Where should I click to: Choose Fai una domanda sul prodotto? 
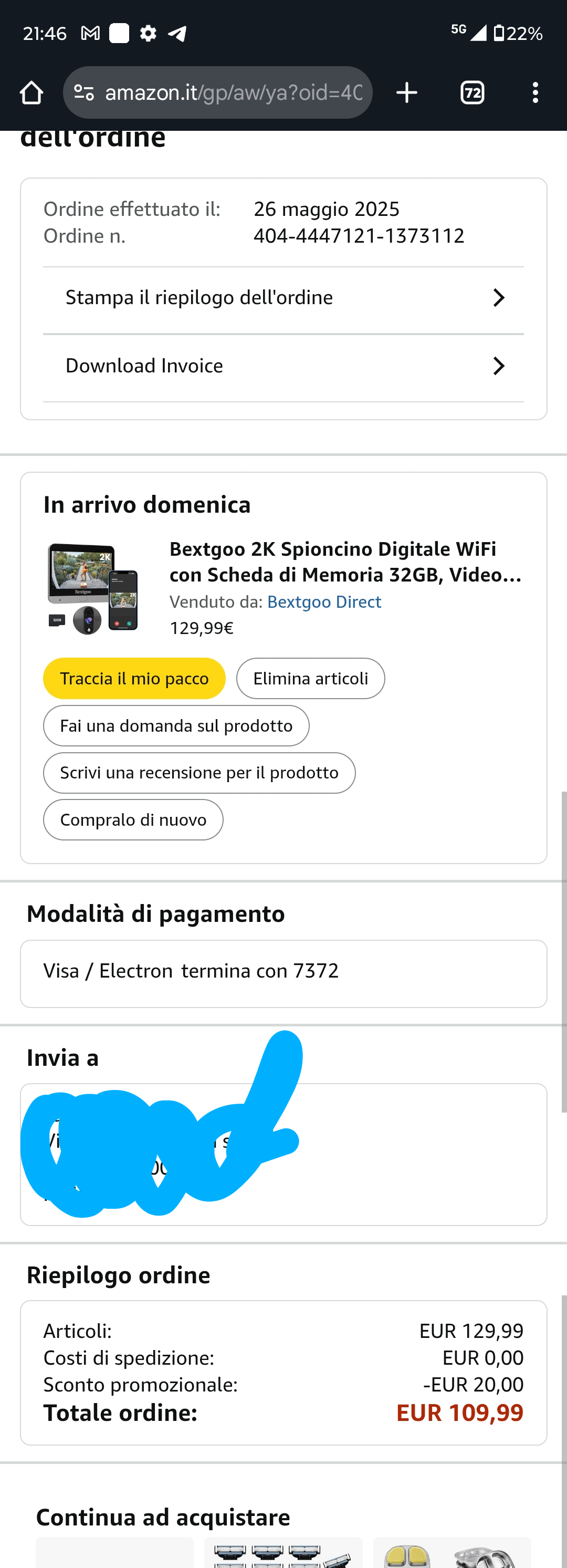click(176, 725)
